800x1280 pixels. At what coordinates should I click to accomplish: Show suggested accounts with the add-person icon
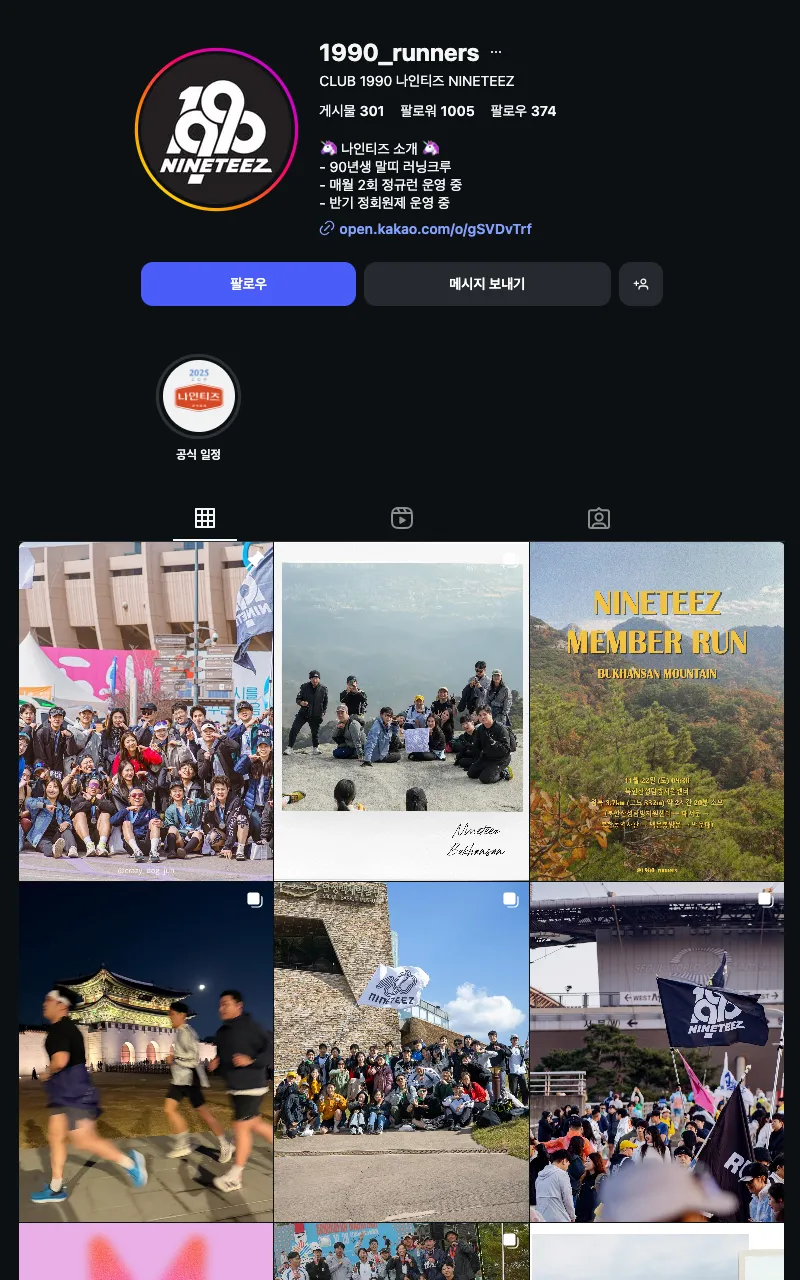tap(641, 284)
